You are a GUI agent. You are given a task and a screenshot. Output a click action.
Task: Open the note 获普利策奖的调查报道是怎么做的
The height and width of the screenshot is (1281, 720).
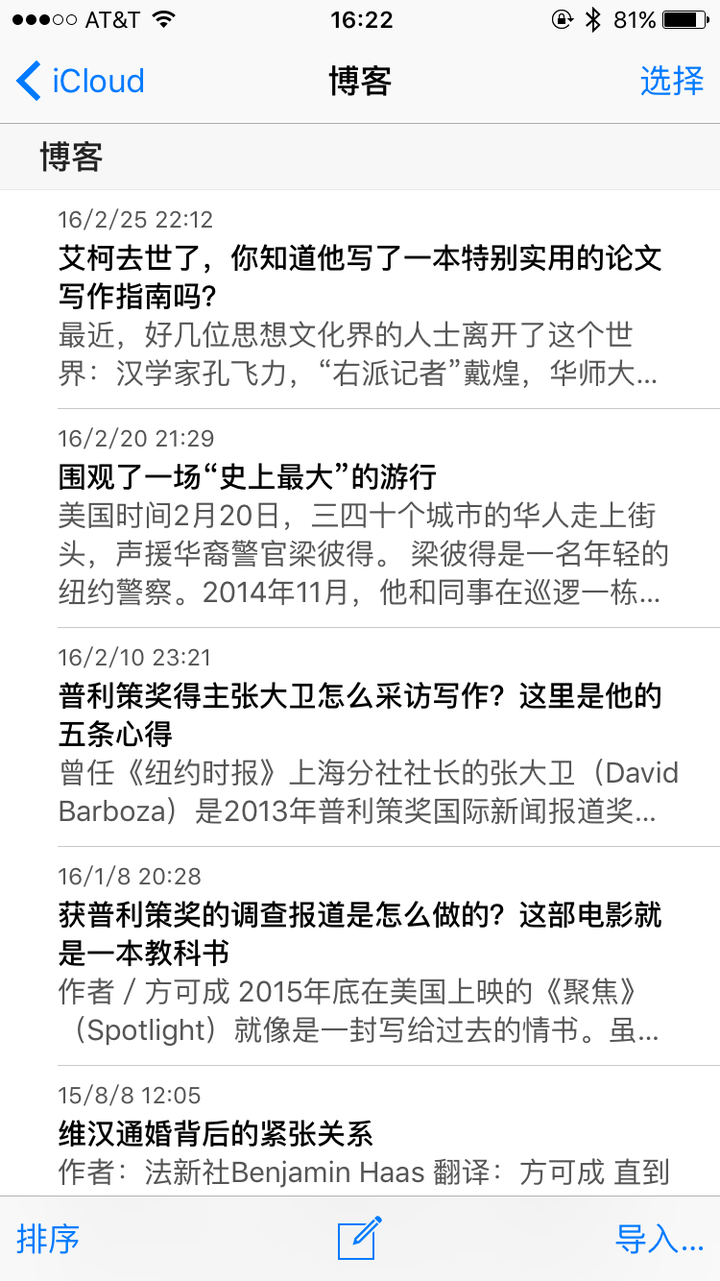[360, 955]
